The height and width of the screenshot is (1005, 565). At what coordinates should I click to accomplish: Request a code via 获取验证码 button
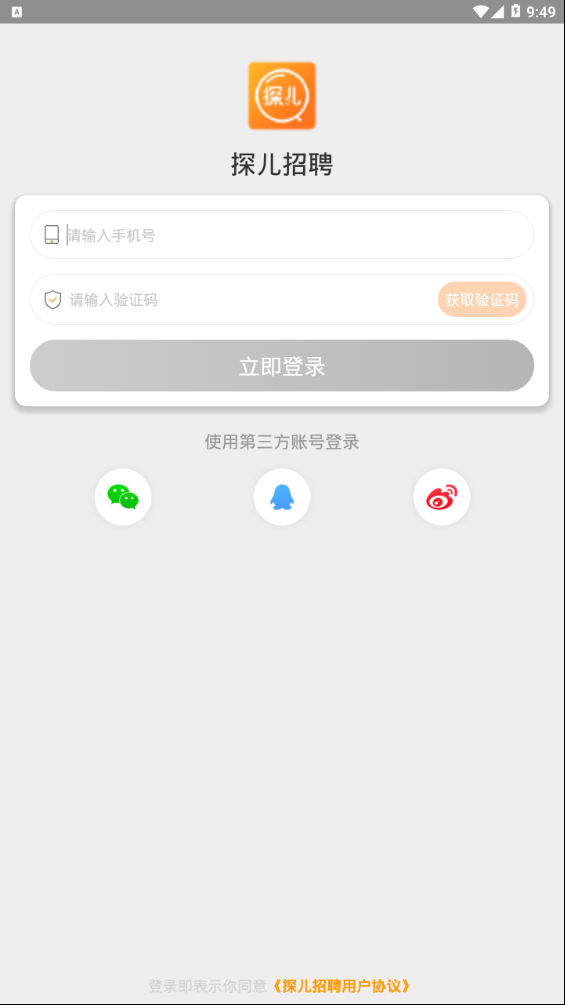click(482, 299)
